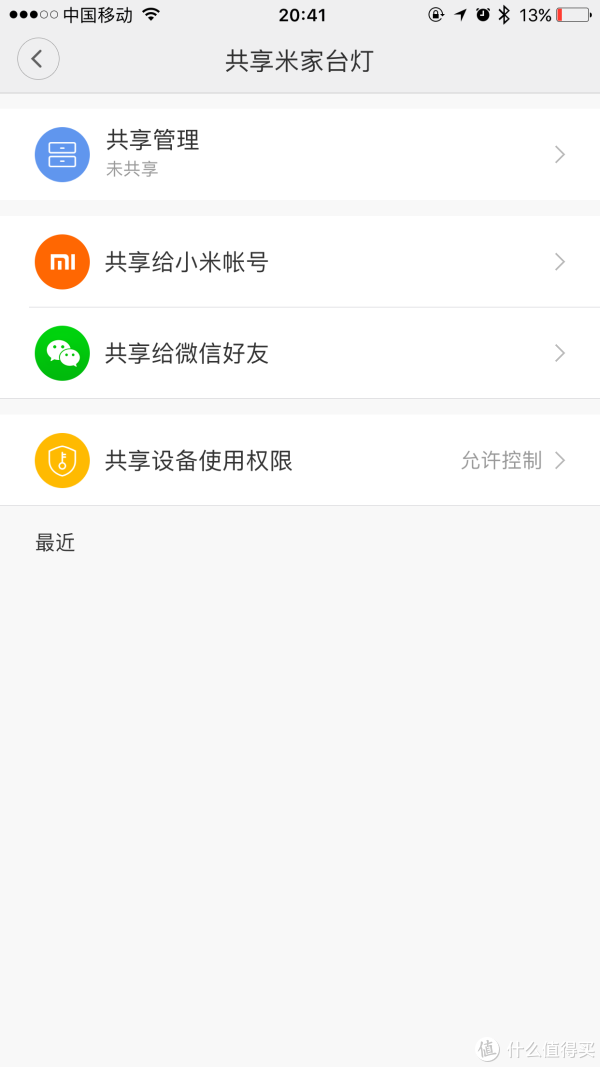Choose 共享给微信好友 to share via WeChat

(x=300, y=353)
